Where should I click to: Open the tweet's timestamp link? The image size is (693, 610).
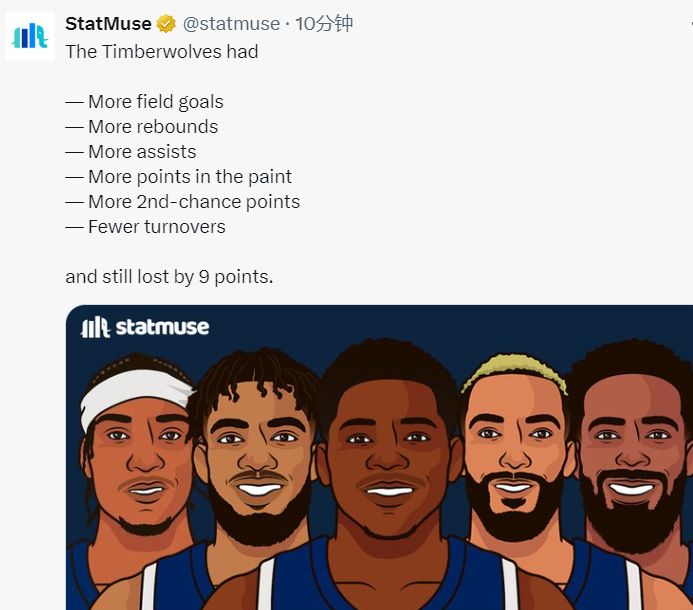point(323,23)
